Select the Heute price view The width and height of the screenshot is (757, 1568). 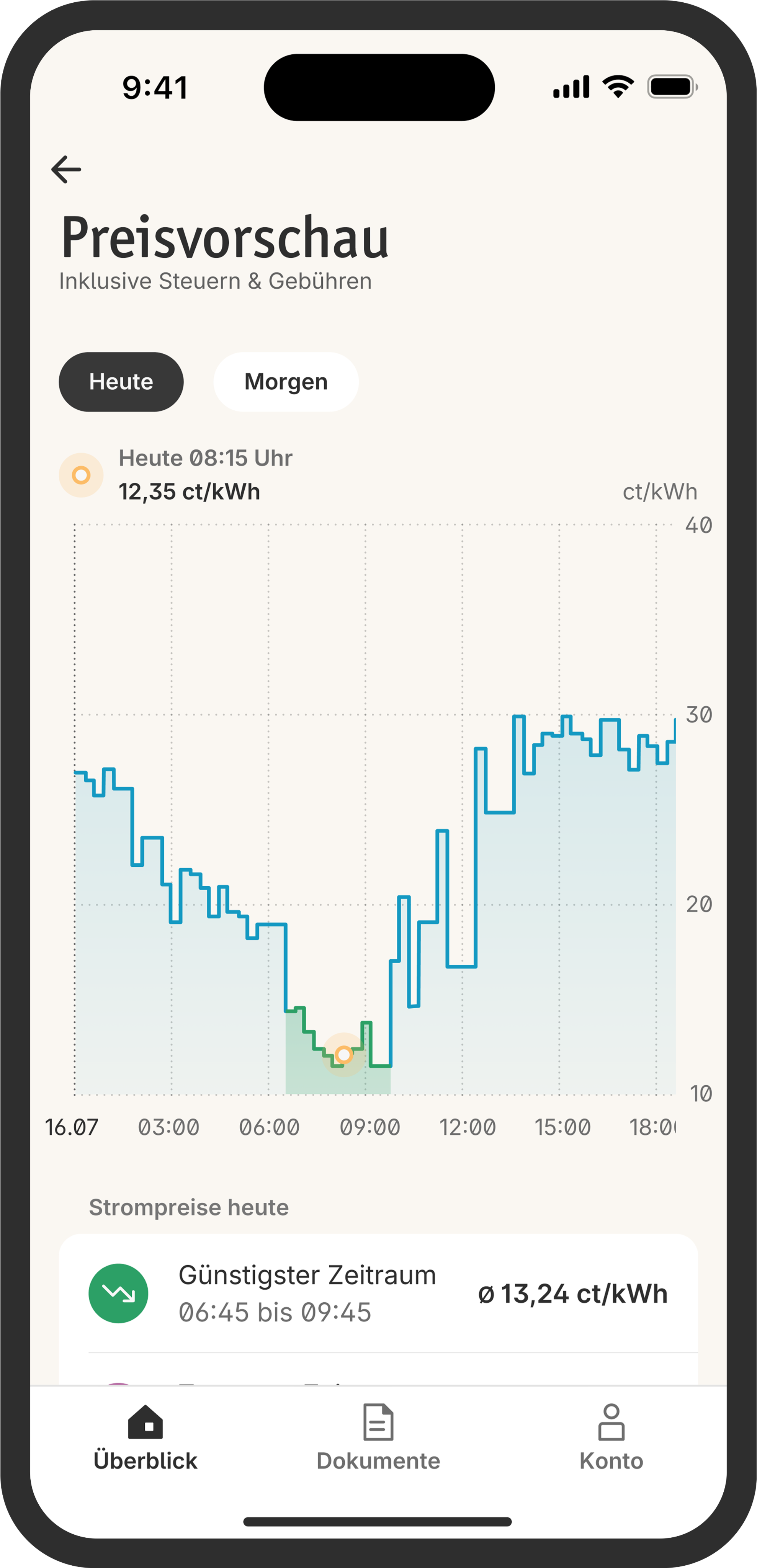[x=121, y=382]
